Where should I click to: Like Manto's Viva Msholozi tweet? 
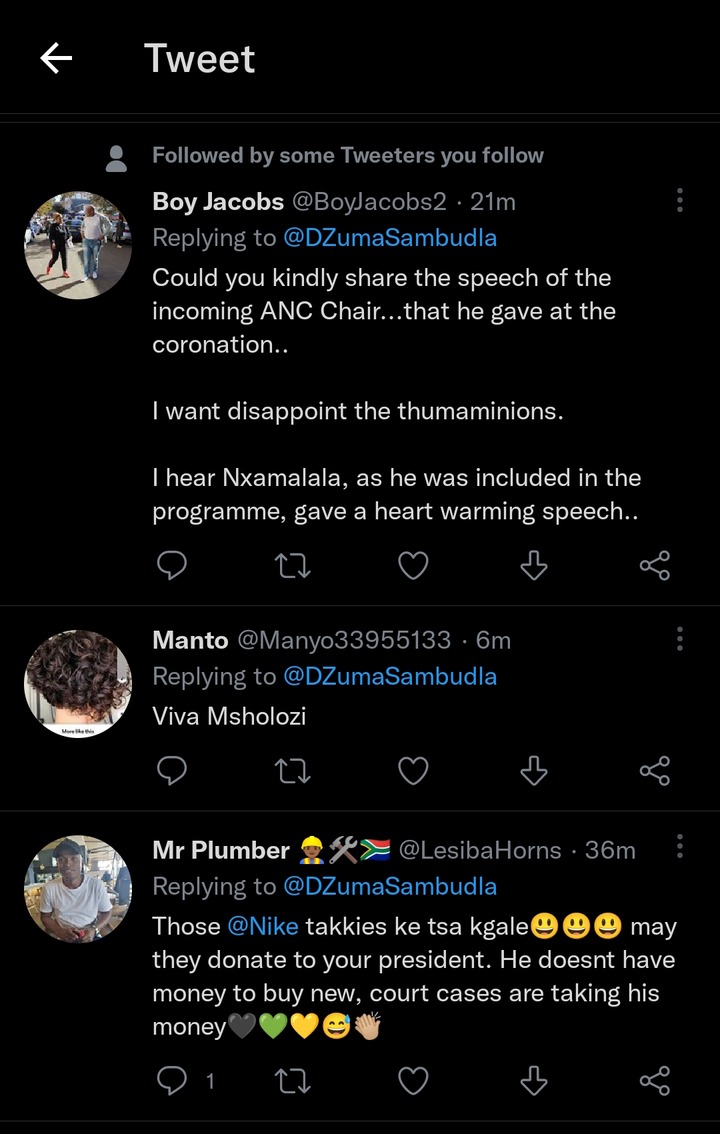[x=413, y=771]
